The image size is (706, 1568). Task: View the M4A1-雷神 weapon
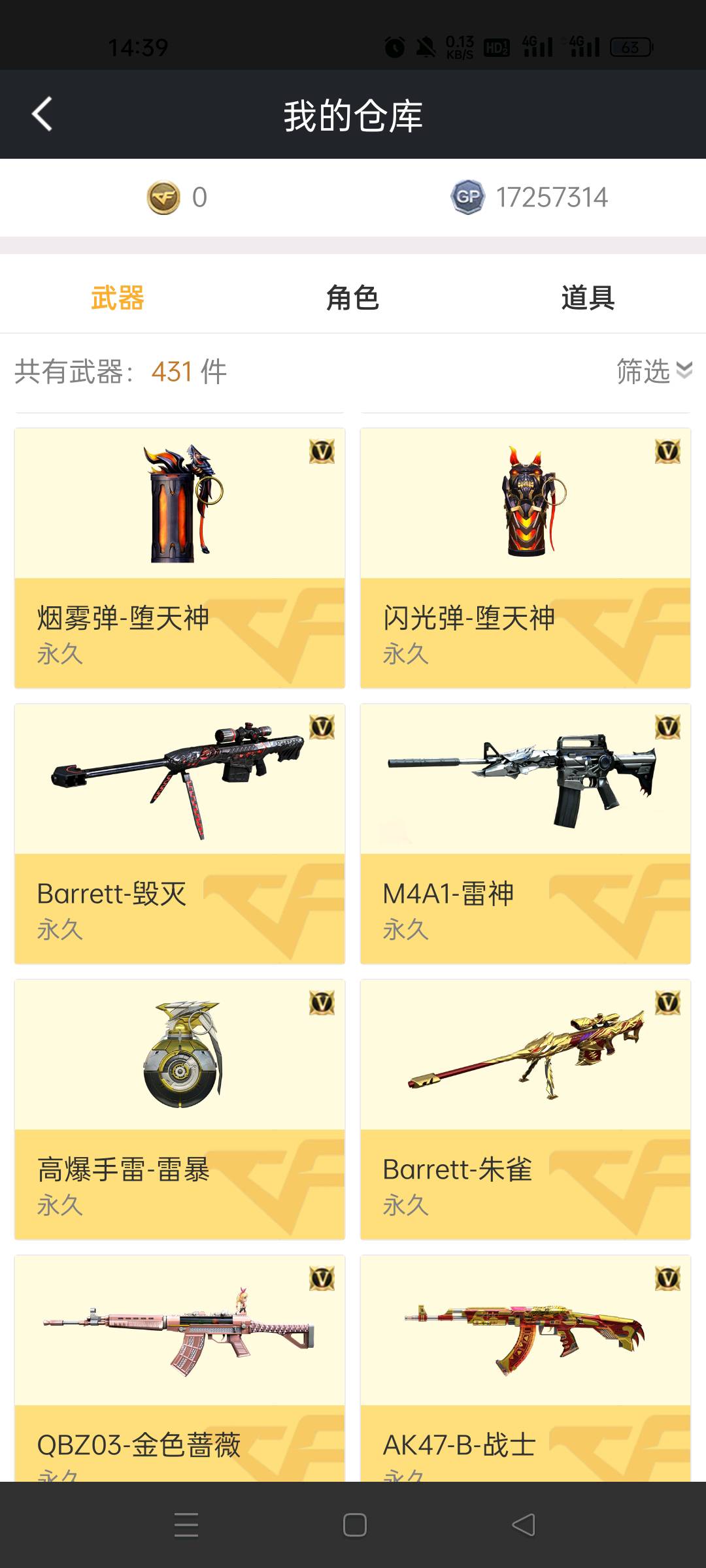tap(525, 833)
